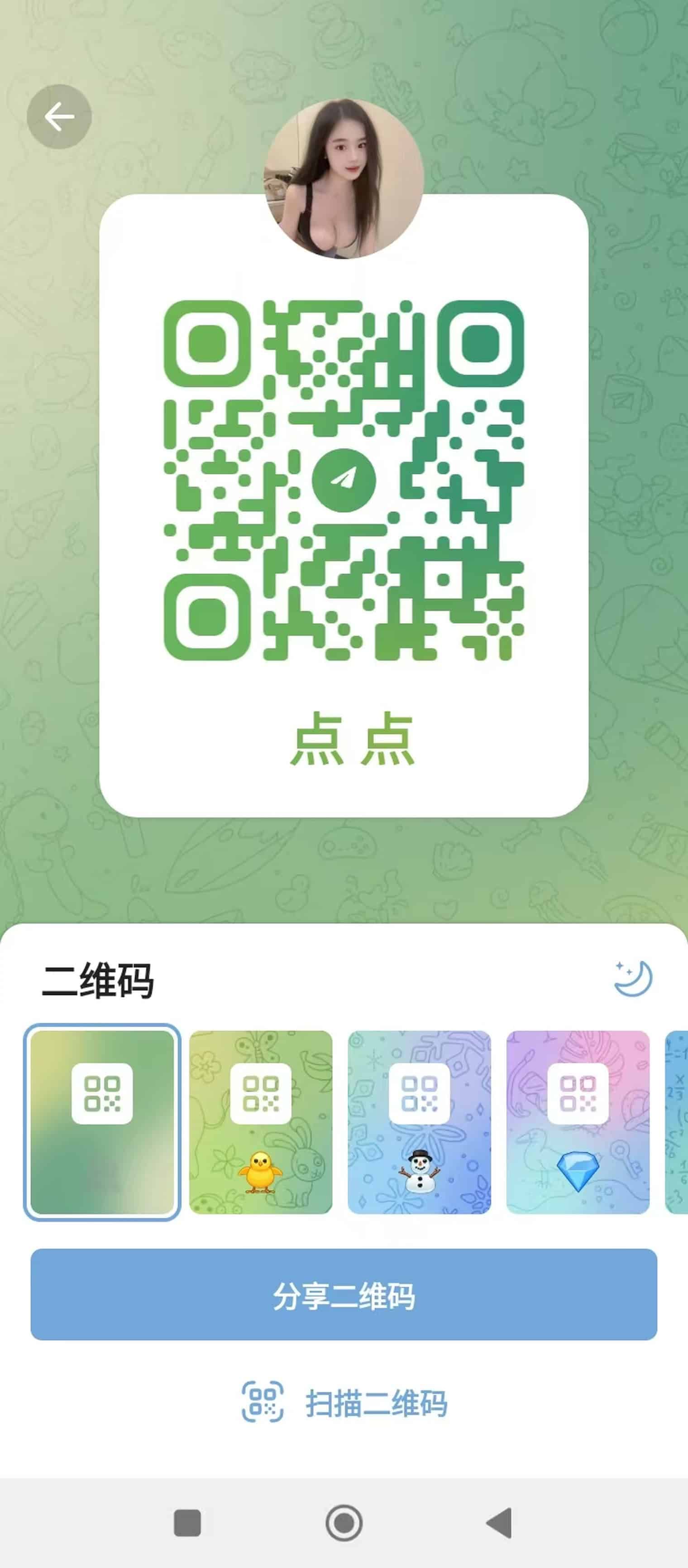Pick the snowman QR code theme
Viewport: 688px width, 1568px height.
pyautogui.click(x=419, y=1122)
